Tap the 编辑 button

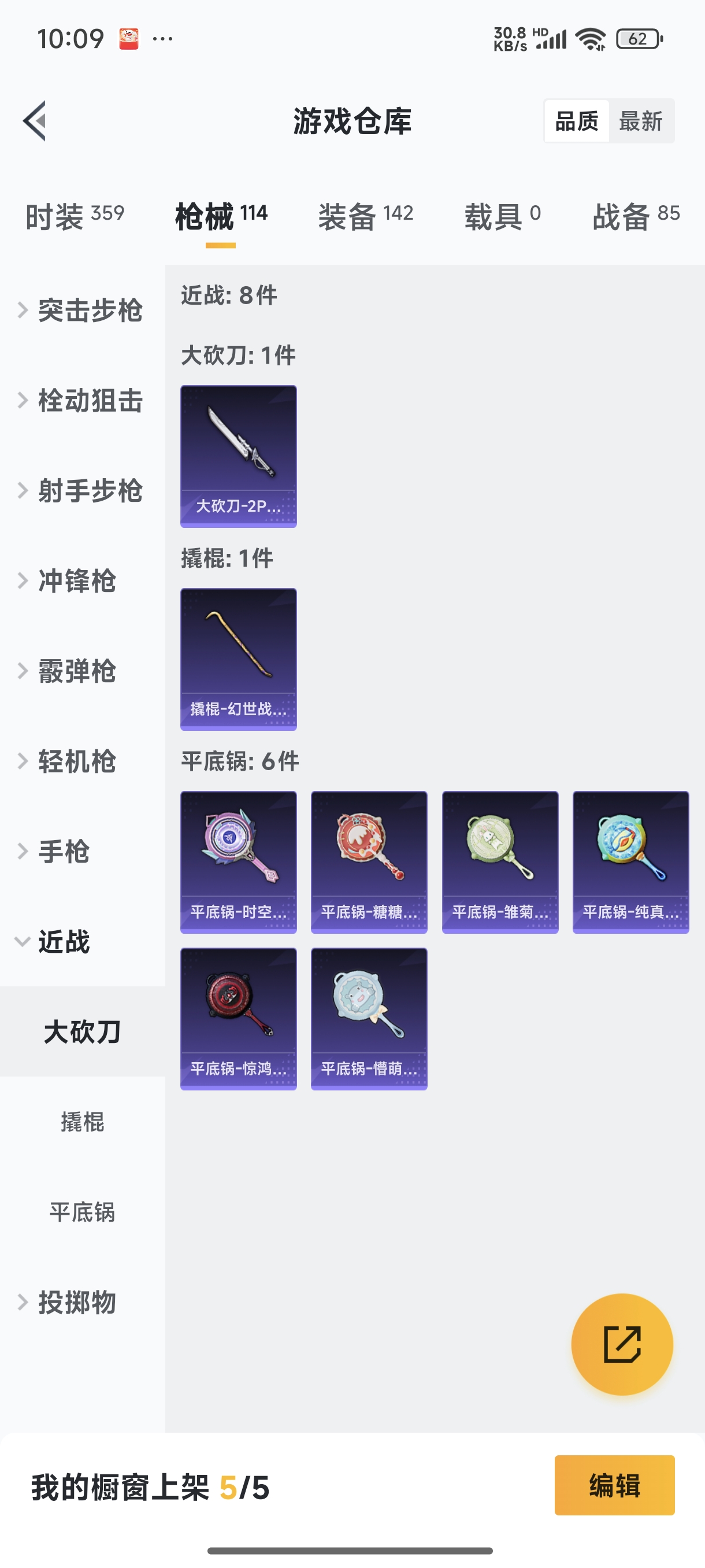pos(614,1485)
